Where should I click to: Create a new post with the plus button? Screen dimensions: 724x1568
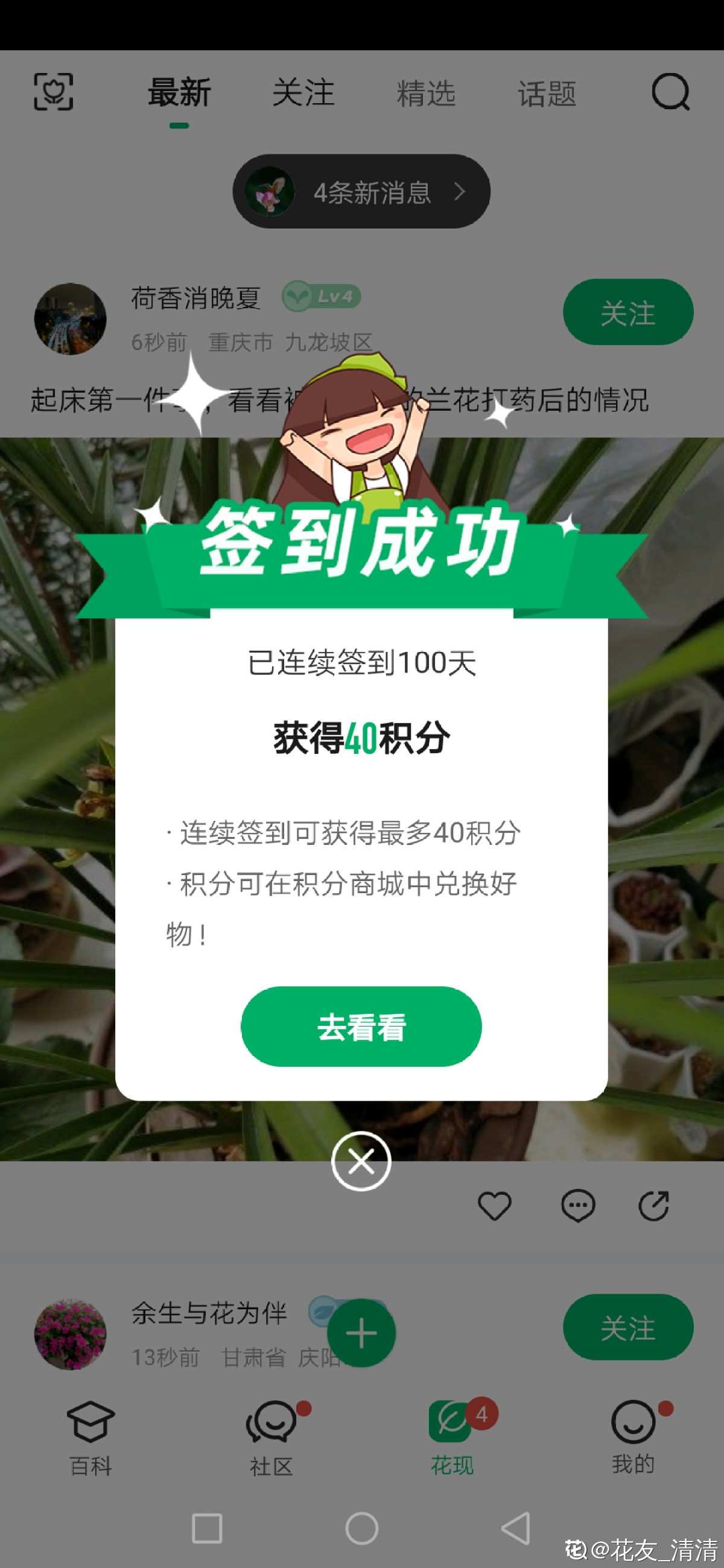click(361, 1332)
